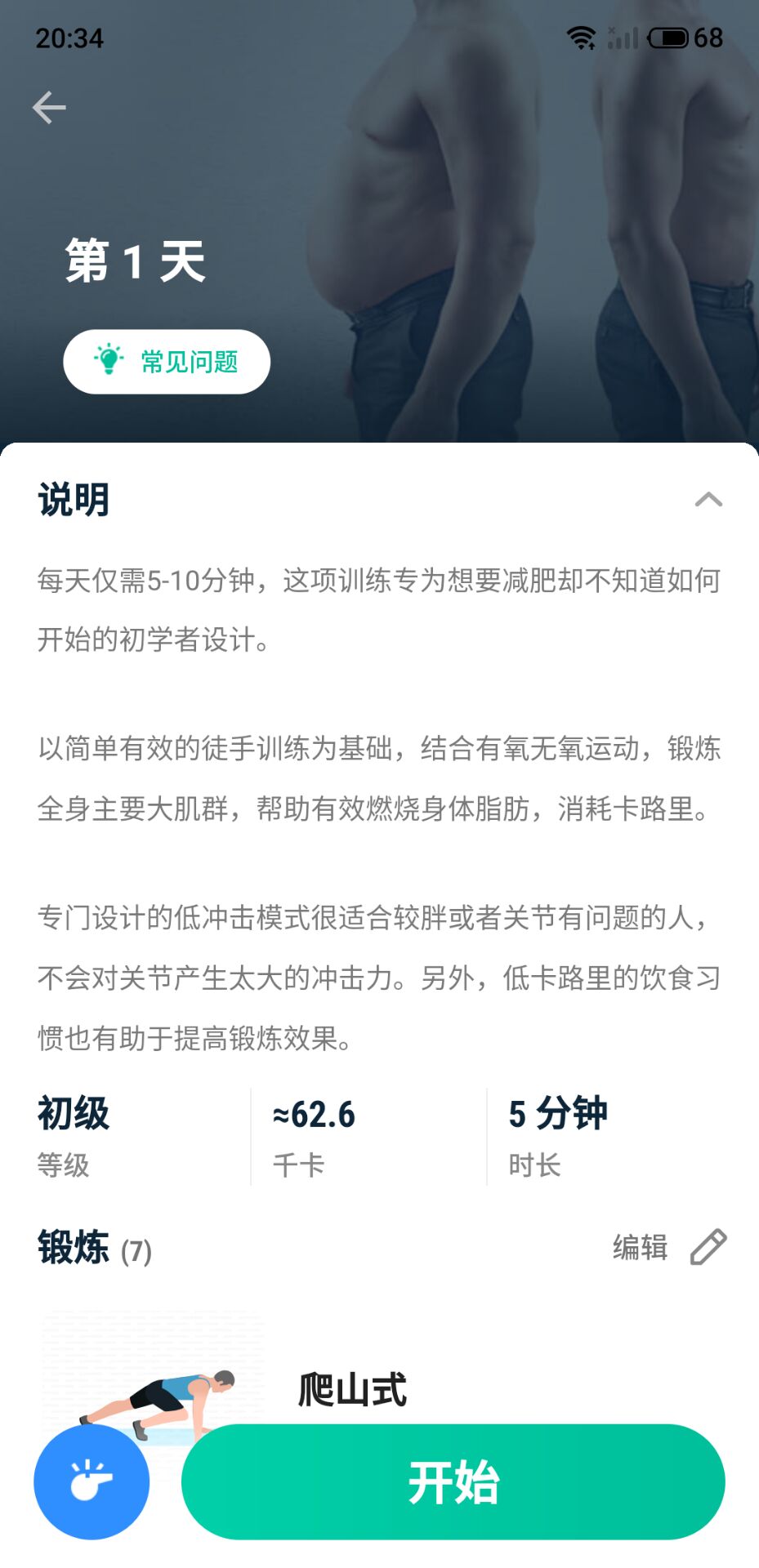Open the 常见问题 FAQ button
Image resolution: width=759 pixels, height=1568 pixels.
point(167,362)
